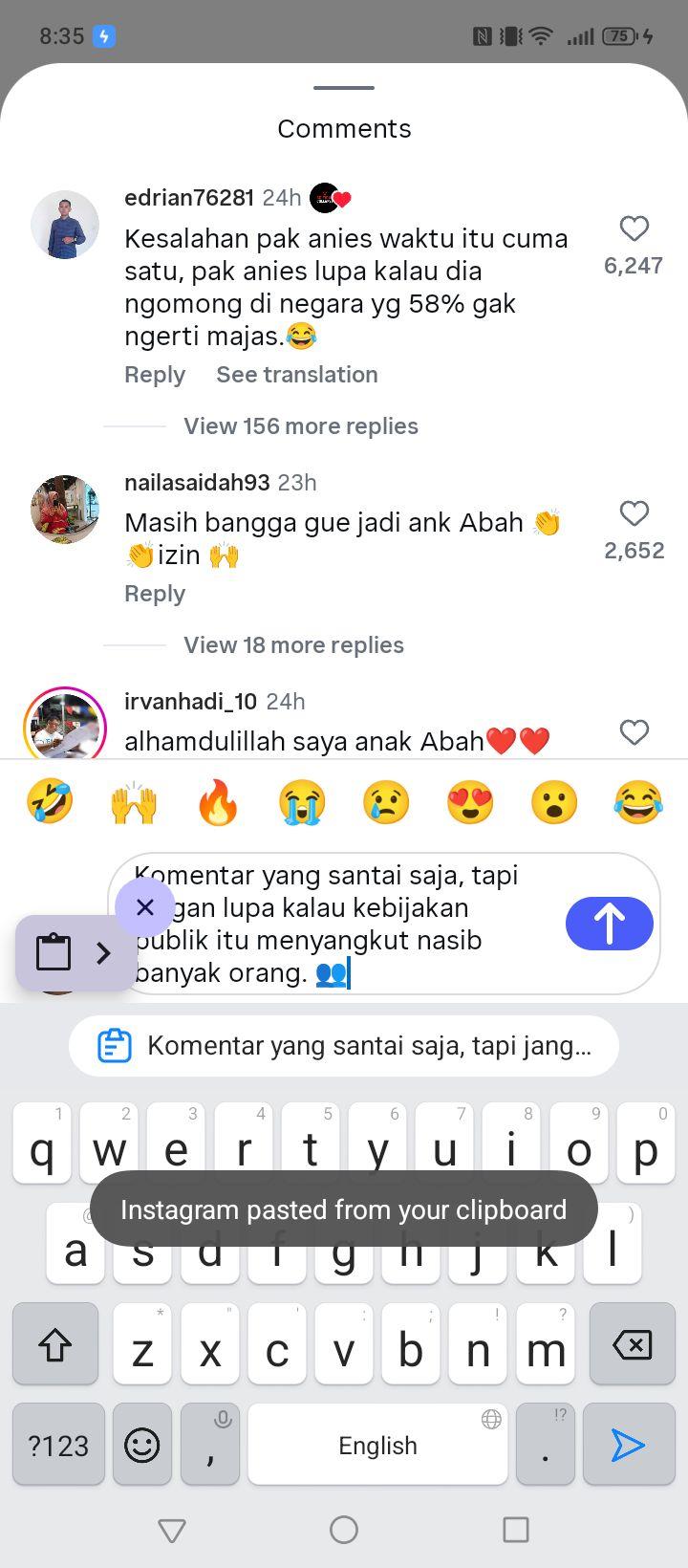The height and width of the screenshot is (1568, 688).
Task: Tap the backspace key
Action: 632,1344
